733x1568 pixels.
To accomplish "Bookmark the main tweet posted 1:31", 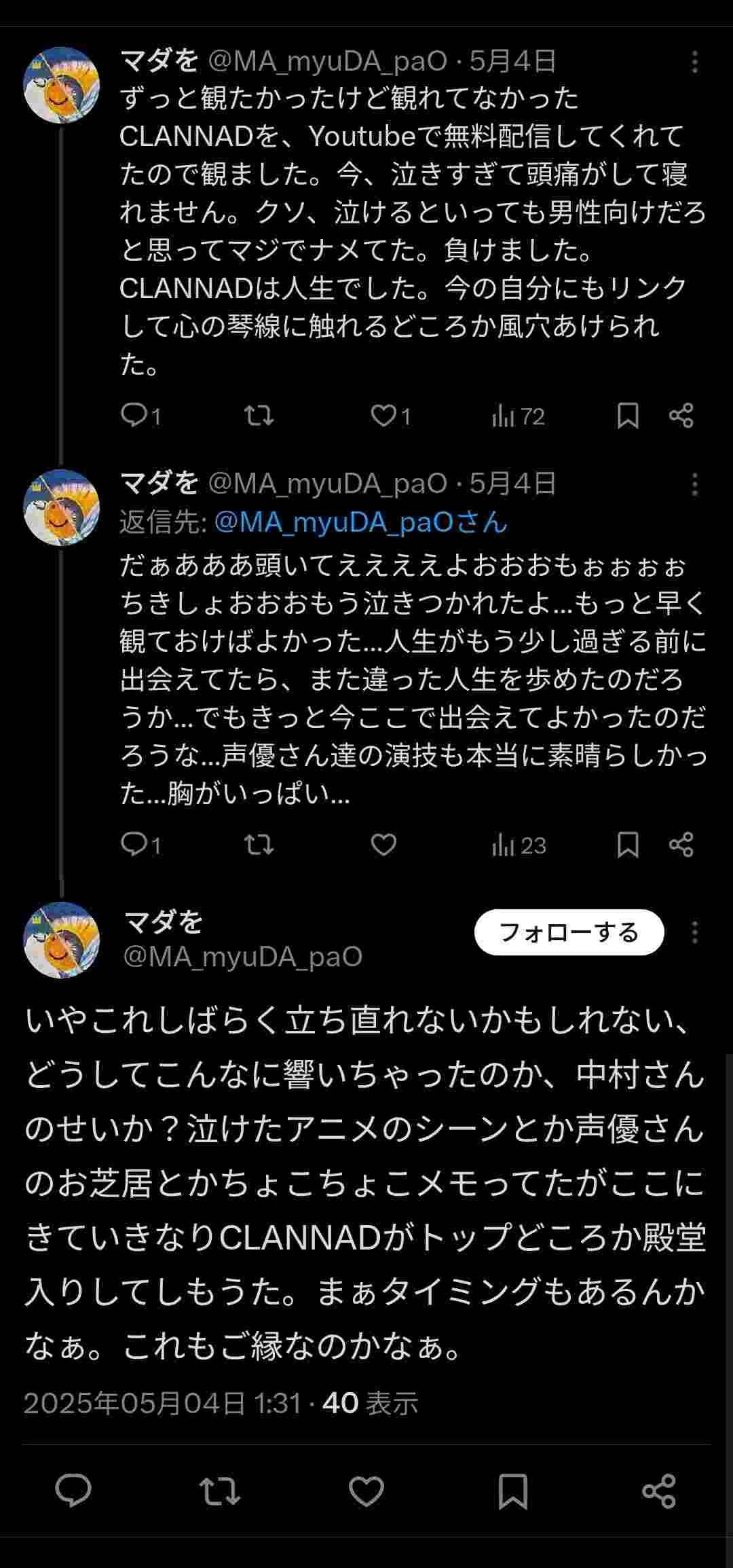I will (513, 1491).
